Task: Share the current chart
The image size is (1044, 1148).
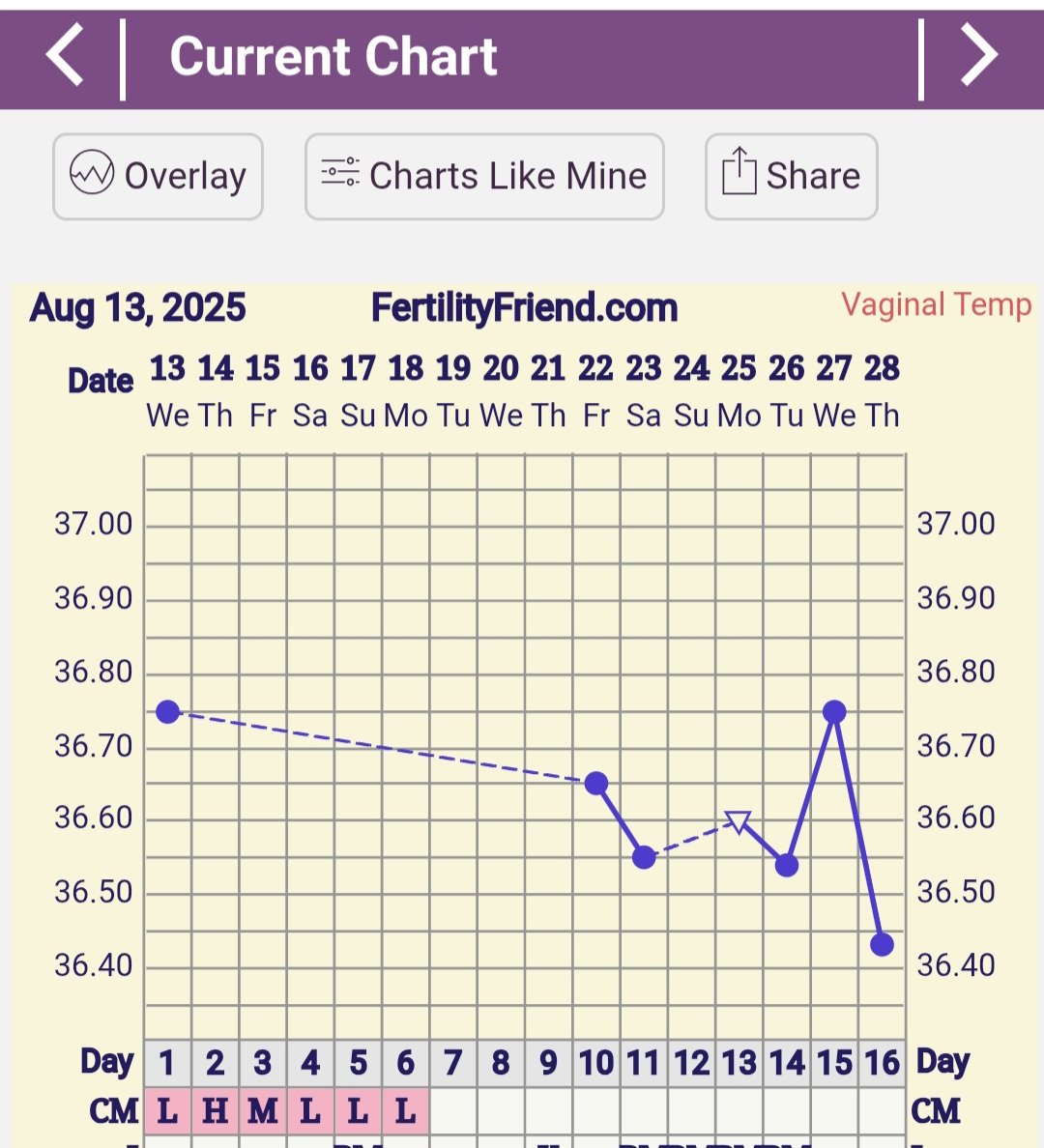Action: 791,177
